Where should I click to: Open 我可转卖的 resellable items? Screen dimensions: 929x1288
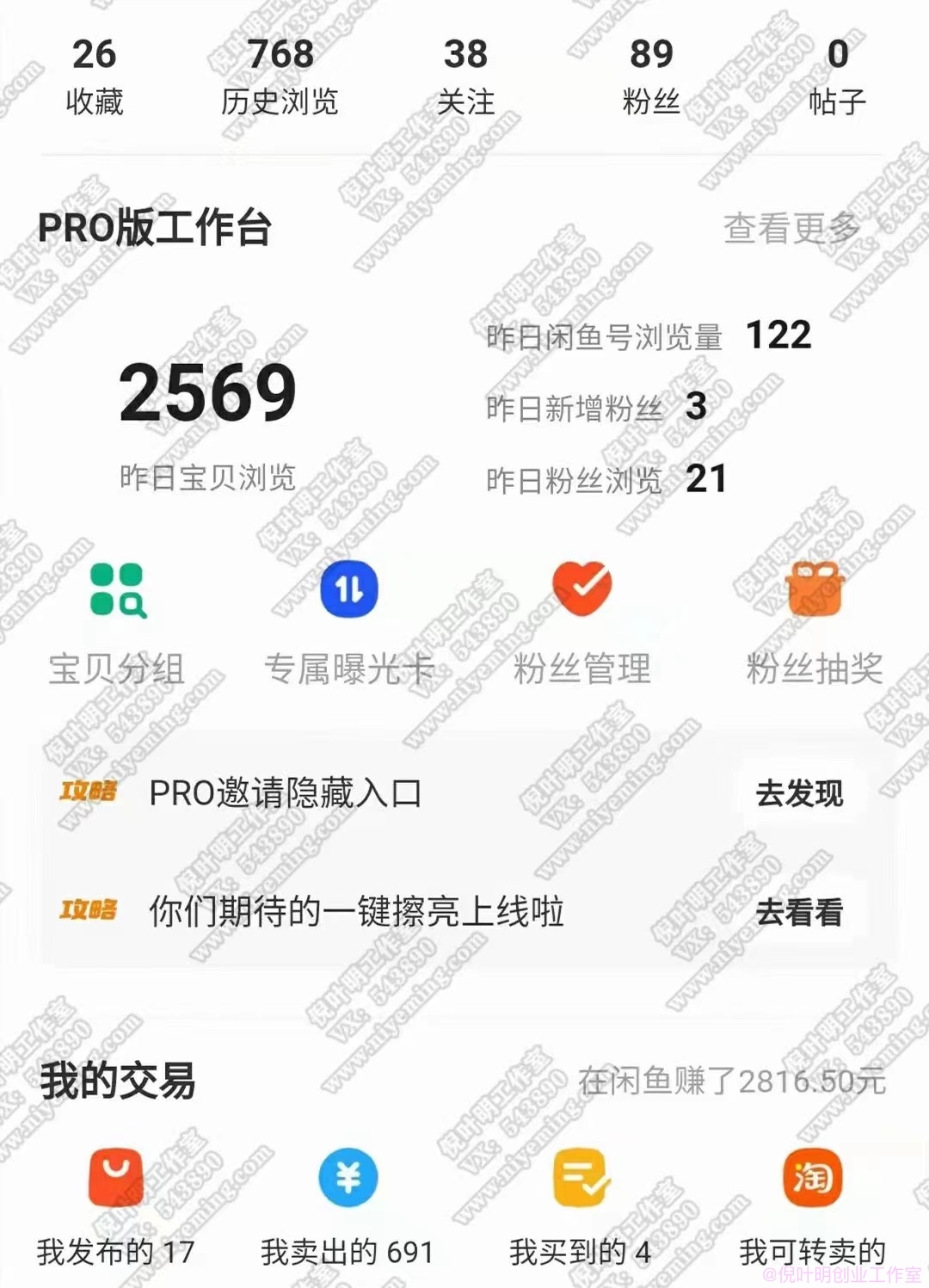tap(813, 1205)
